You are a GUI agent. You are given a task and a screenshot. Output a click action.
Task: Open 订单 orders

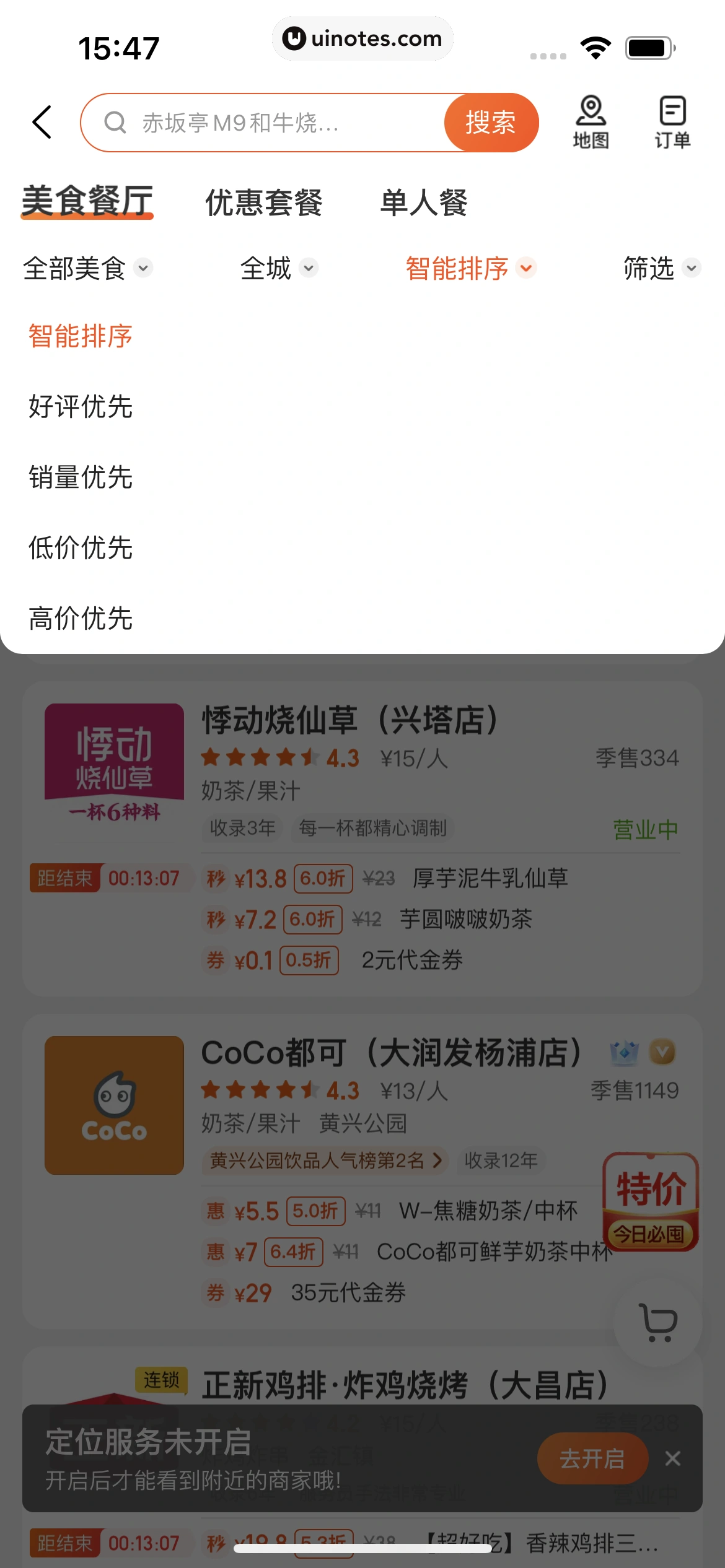(672, 123)
